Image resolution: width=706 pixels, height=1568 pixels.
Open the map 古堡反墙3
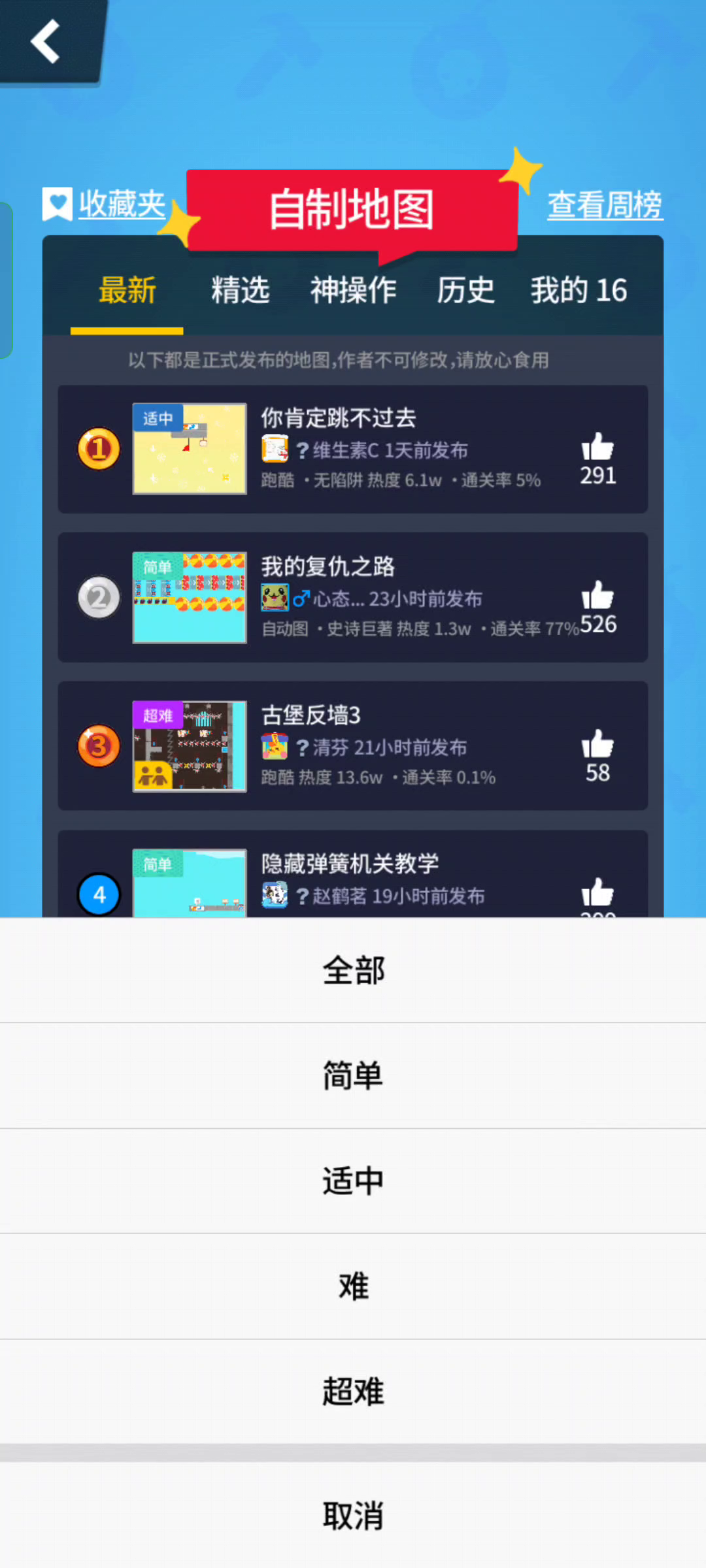[x=353, y=746]
